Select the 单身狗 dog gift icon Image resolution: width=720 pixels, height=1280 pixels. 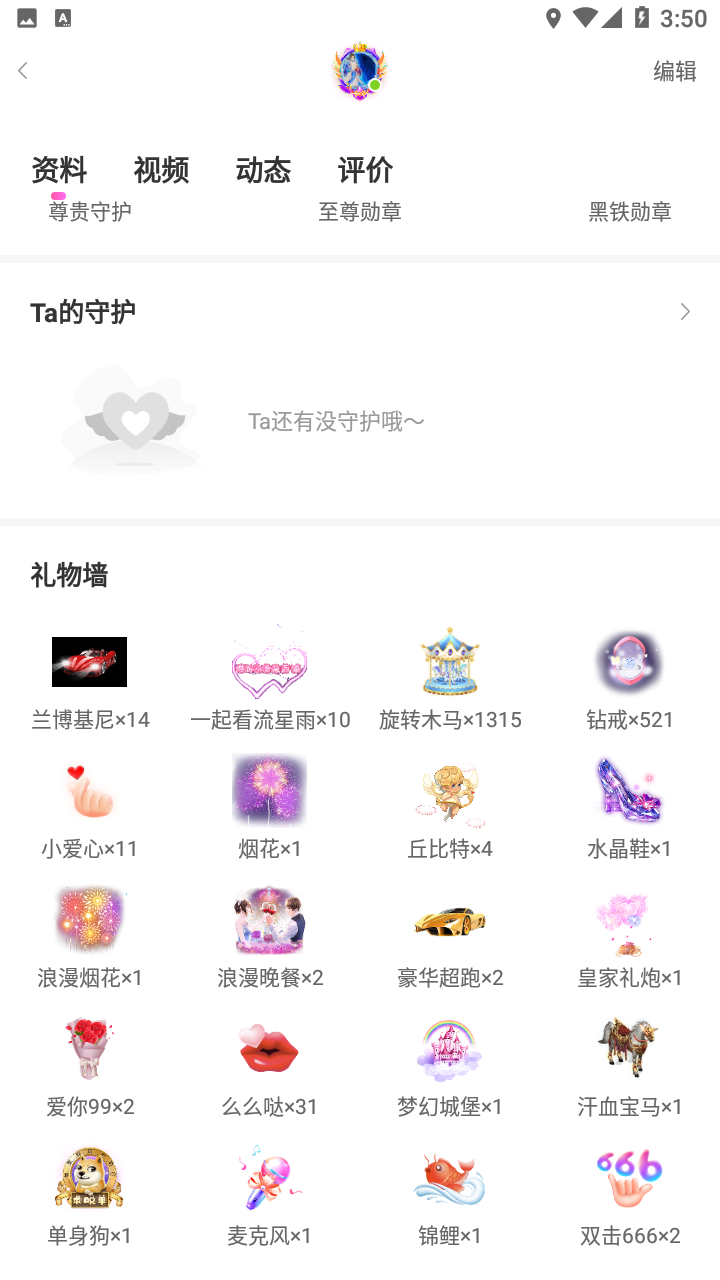(89, 1176)
